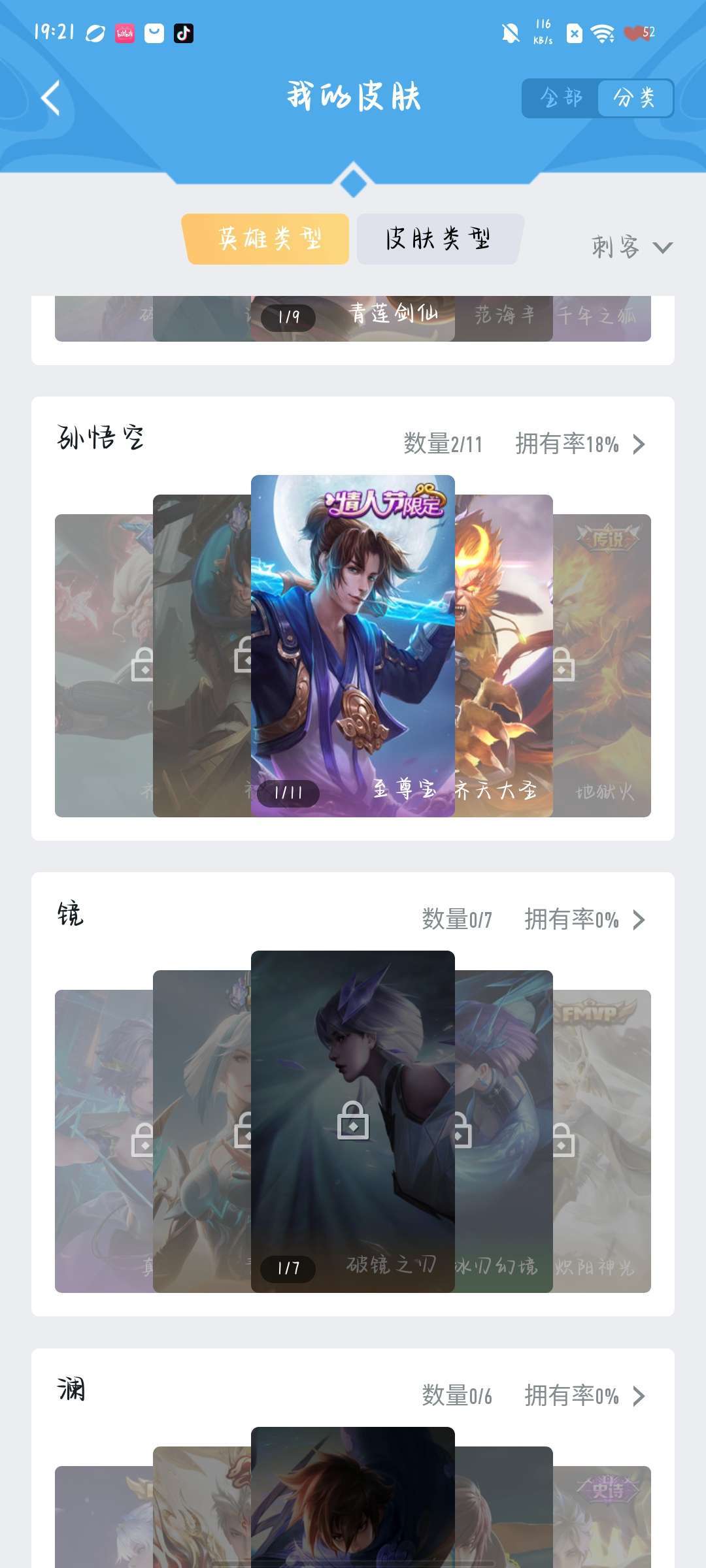Screen dimensions: 706x1568
Task: Select the 炽阳神光 skin card
Action: tap(602, 1141)
